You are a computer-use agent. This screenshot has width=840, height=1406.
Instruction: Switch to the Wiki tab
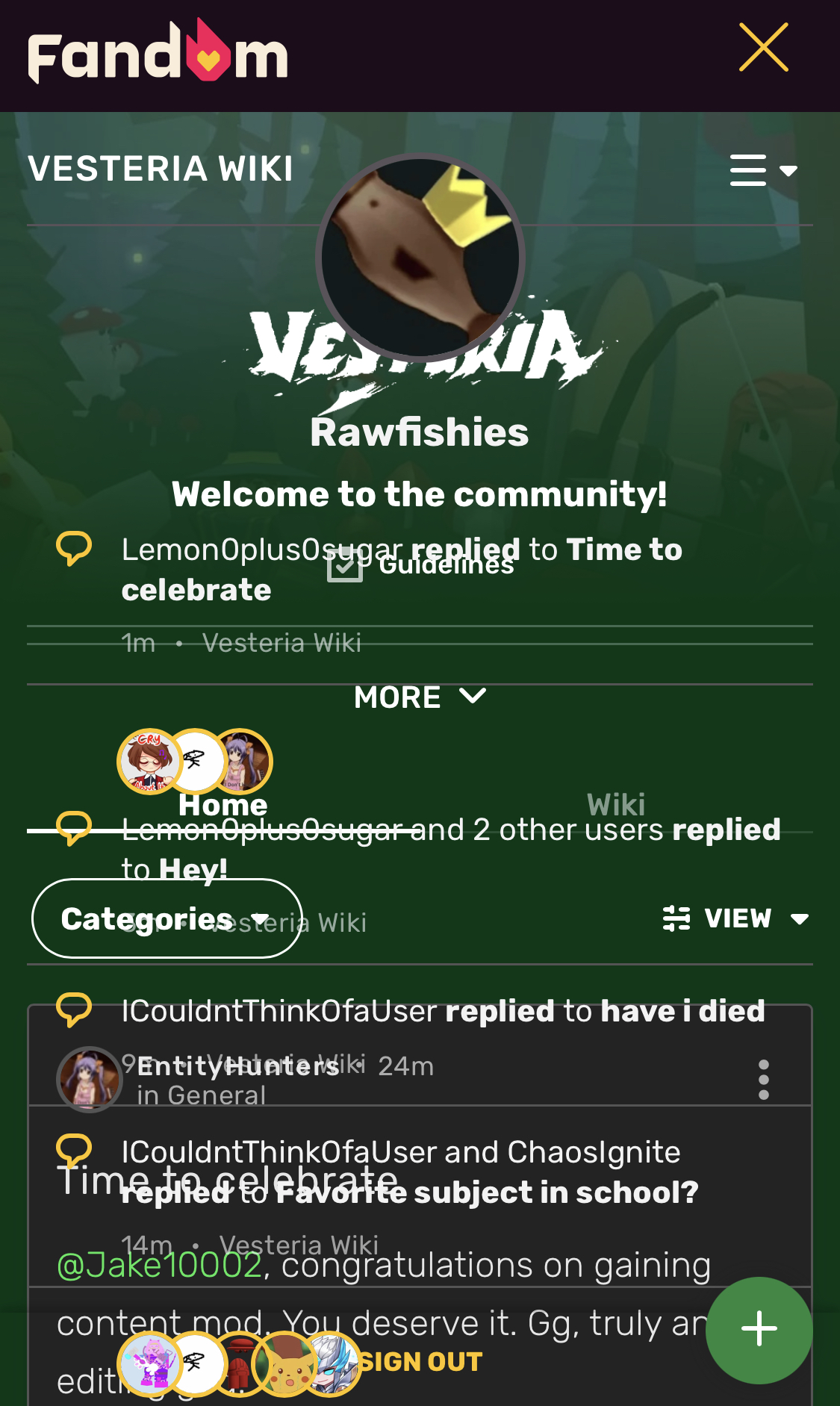tap(616, 805)
